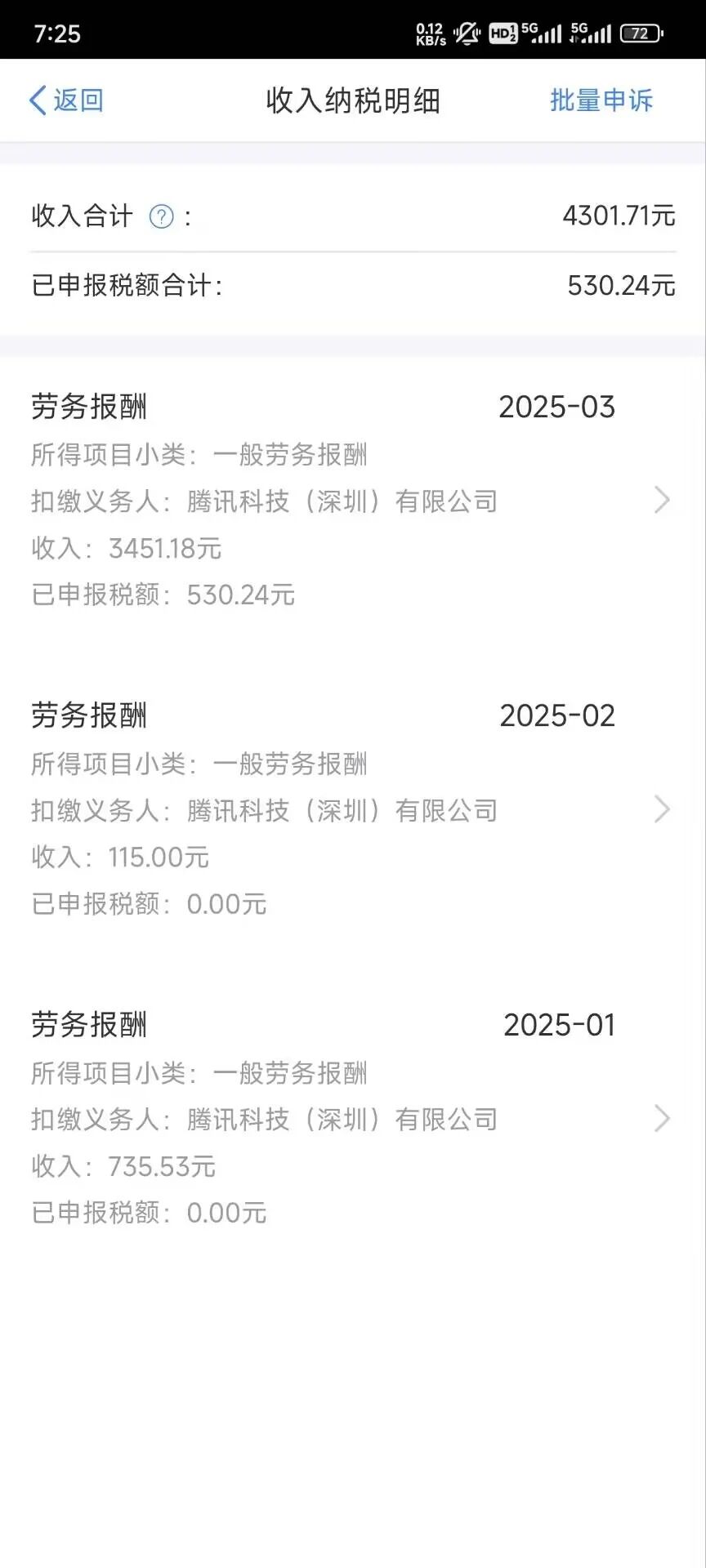View details of the 2025-02 劳务报酬 entry
The image size is (706, 1568).
[351, 809]
